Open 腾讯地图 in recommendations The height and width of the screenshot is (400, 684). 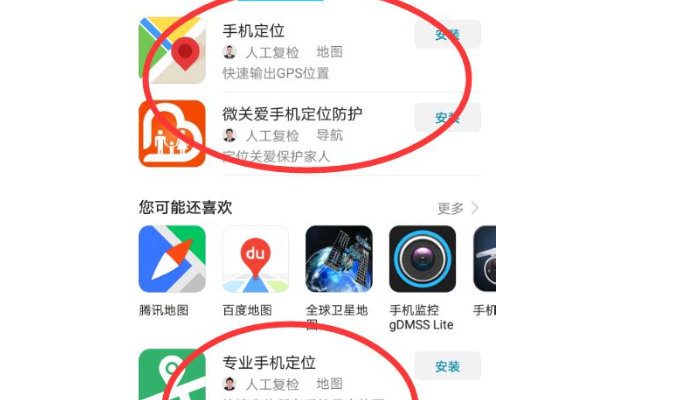[172, 259]
